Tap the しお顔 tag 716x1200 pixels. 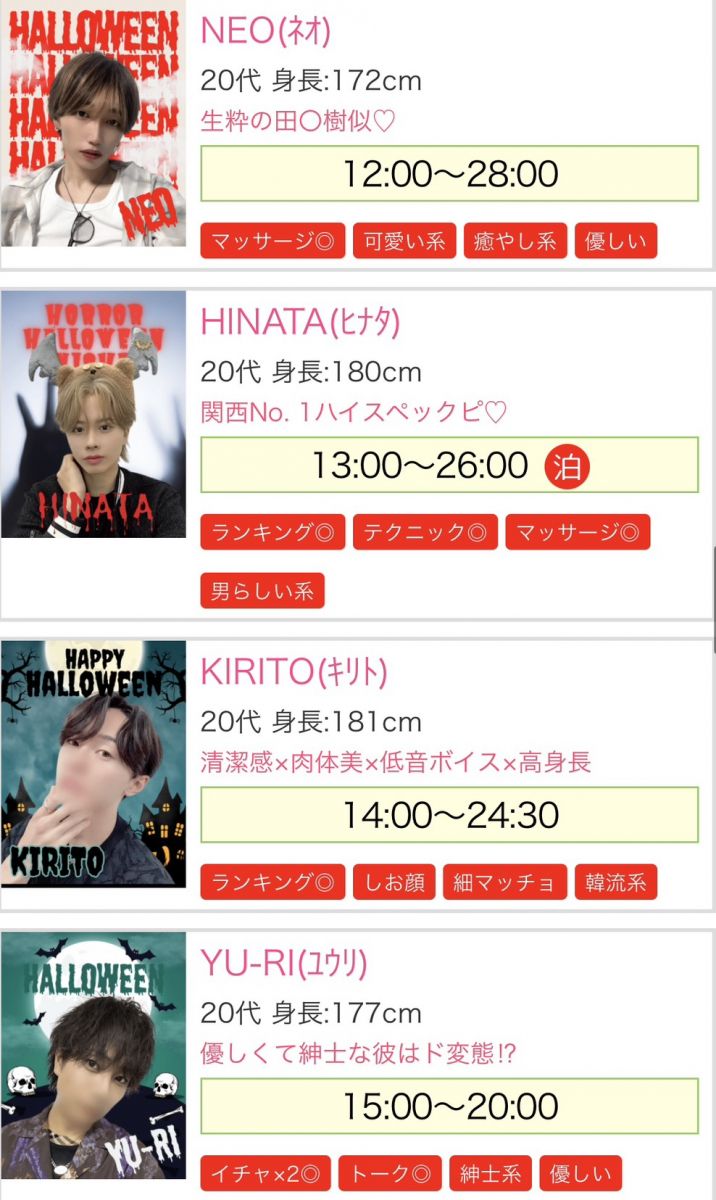[394, 882]
